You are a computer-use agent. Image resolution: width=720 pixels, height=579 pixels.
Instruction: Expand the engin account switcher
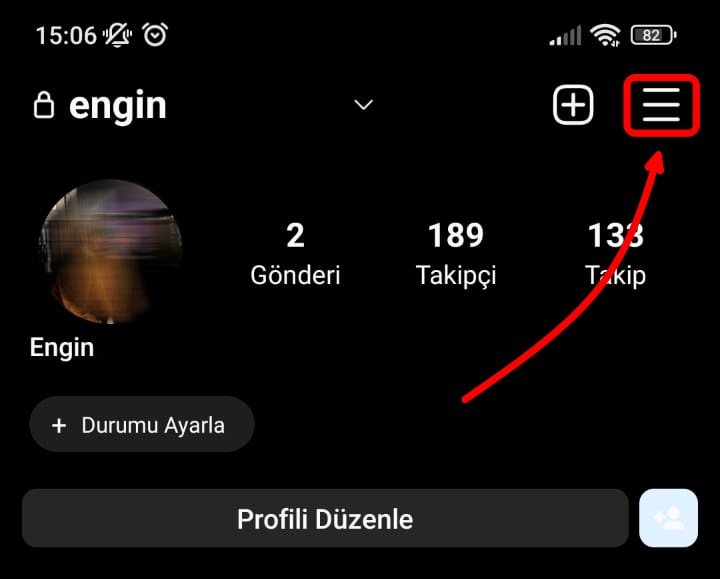click(x=364, y=105)
